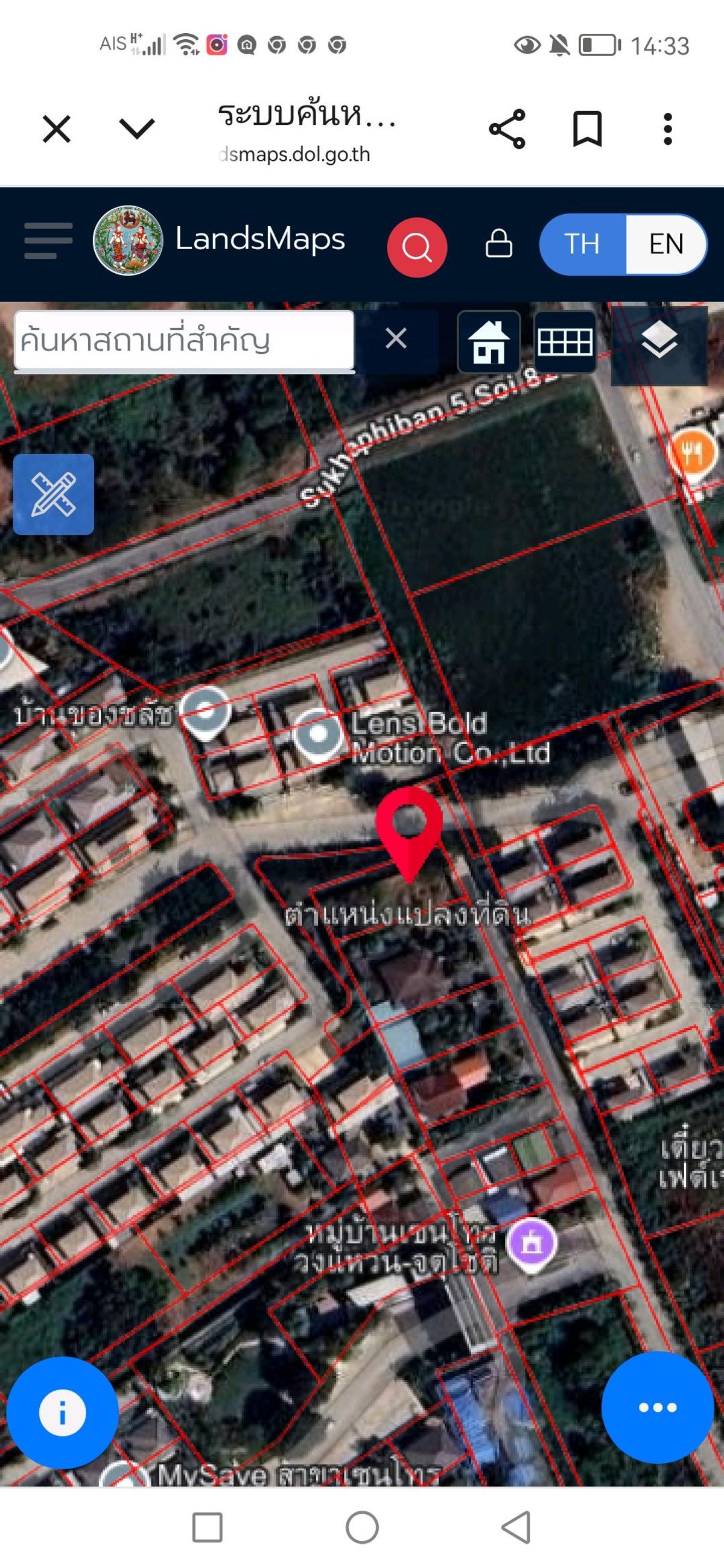The height and width of the screenshot is (1568, 724).
Task: Bookmark this page
Action: click(587, 129)
